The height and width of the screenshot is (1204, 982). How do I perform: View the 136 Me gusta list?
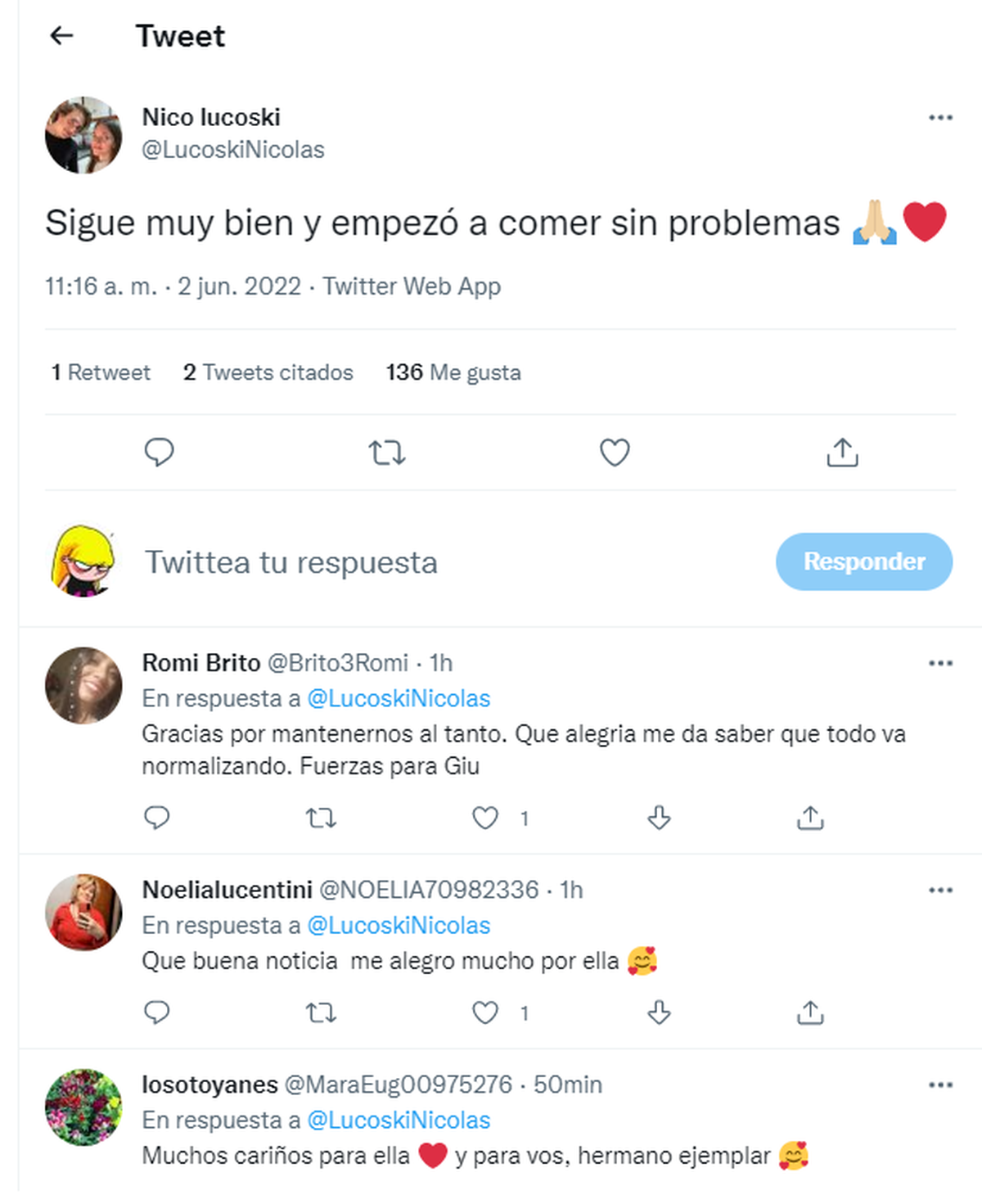pyautogui.click(x=453, y=372)
